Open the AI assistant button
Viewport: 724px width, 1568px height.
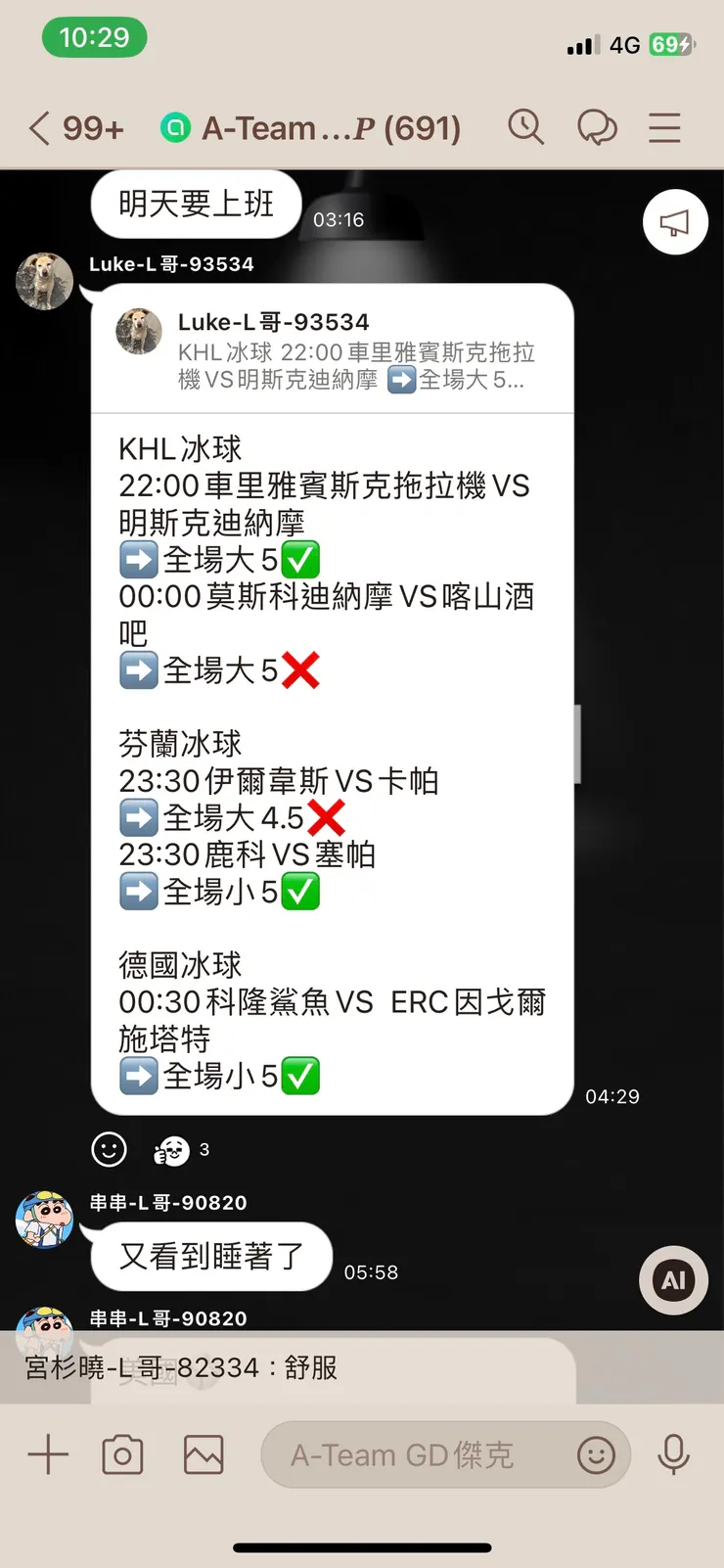(x=673, y=1280)
